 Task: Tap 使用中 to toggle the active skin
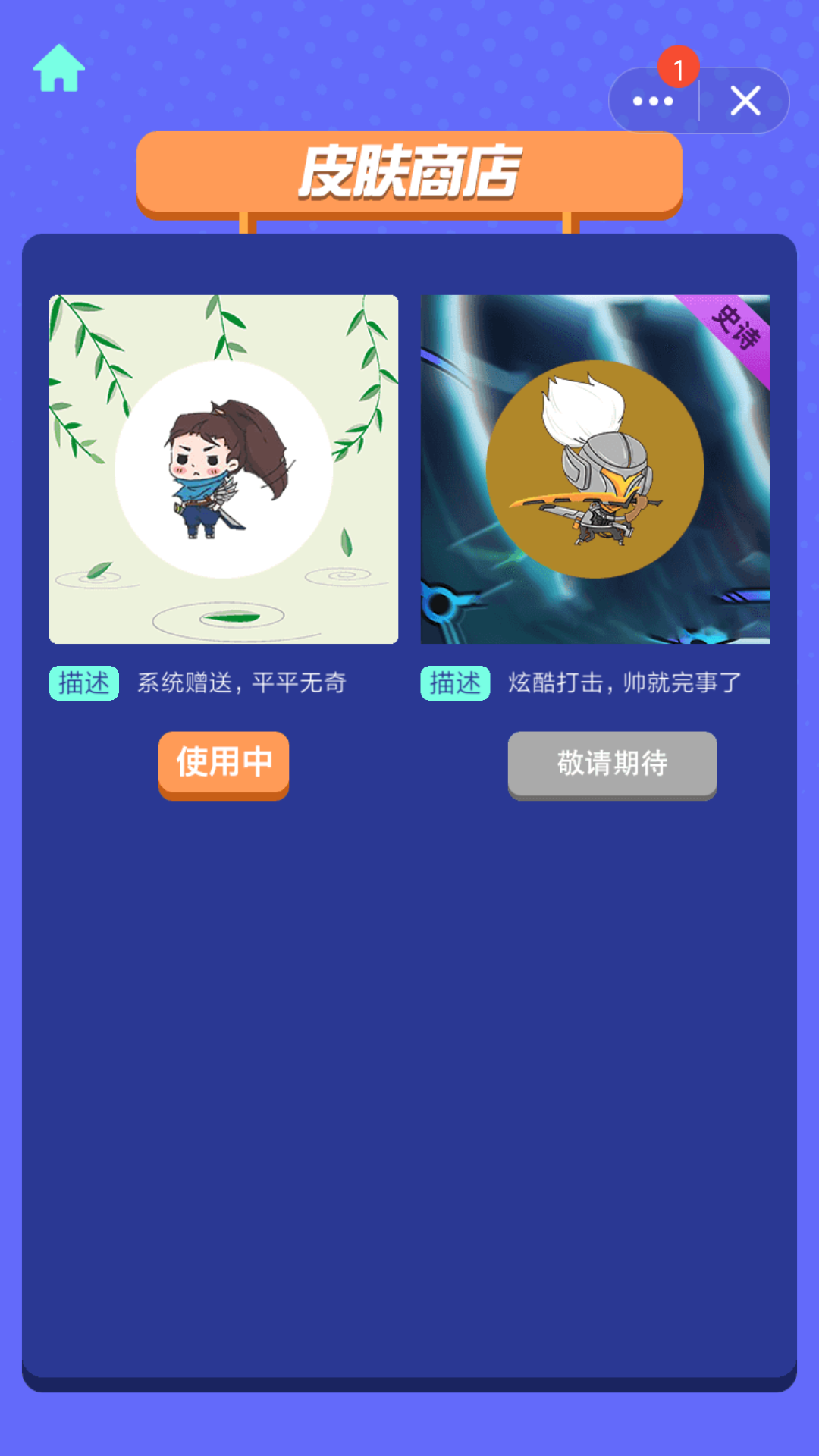tap(223, 764)
